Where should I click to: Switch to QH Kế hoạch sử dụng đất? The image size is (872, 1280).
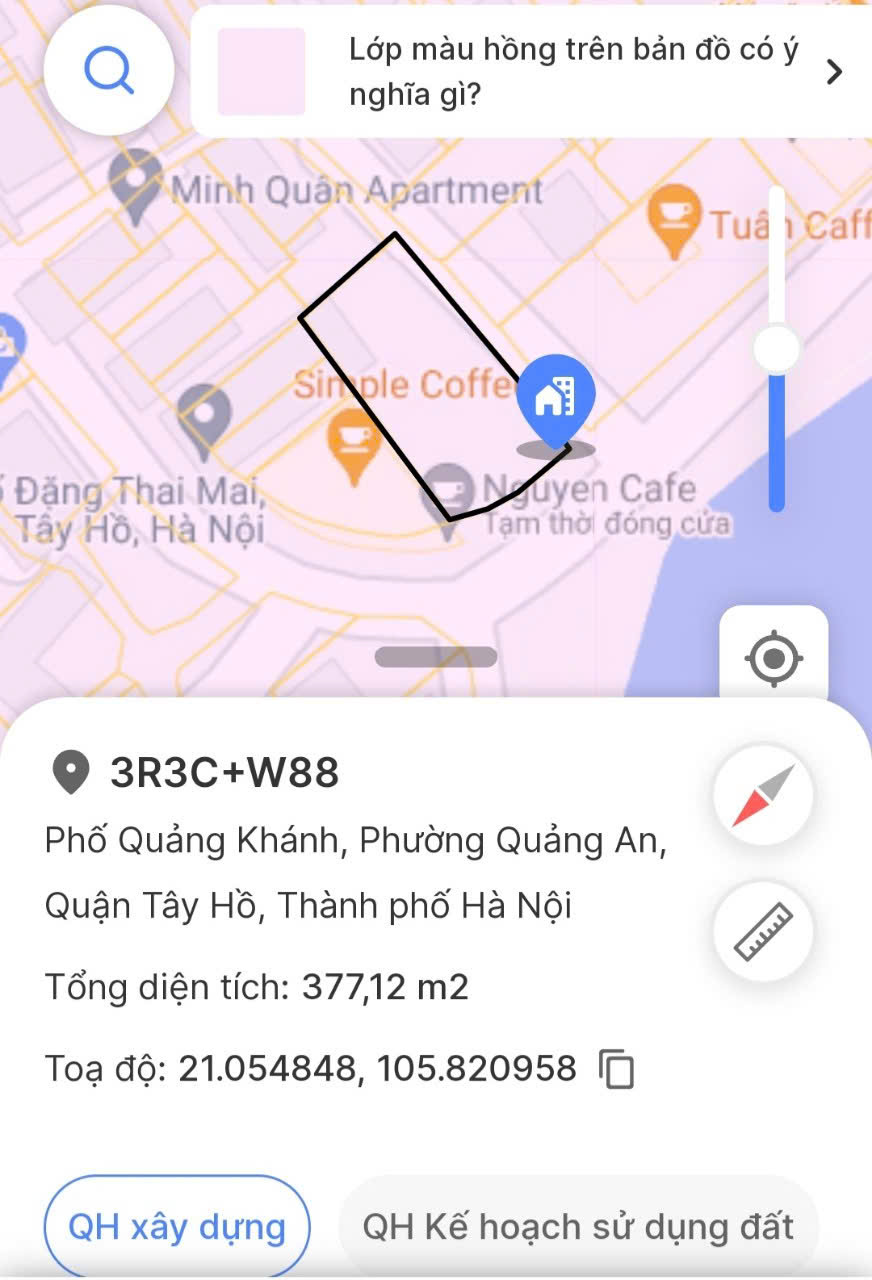pyautogui.click(x=578, y=1226)
